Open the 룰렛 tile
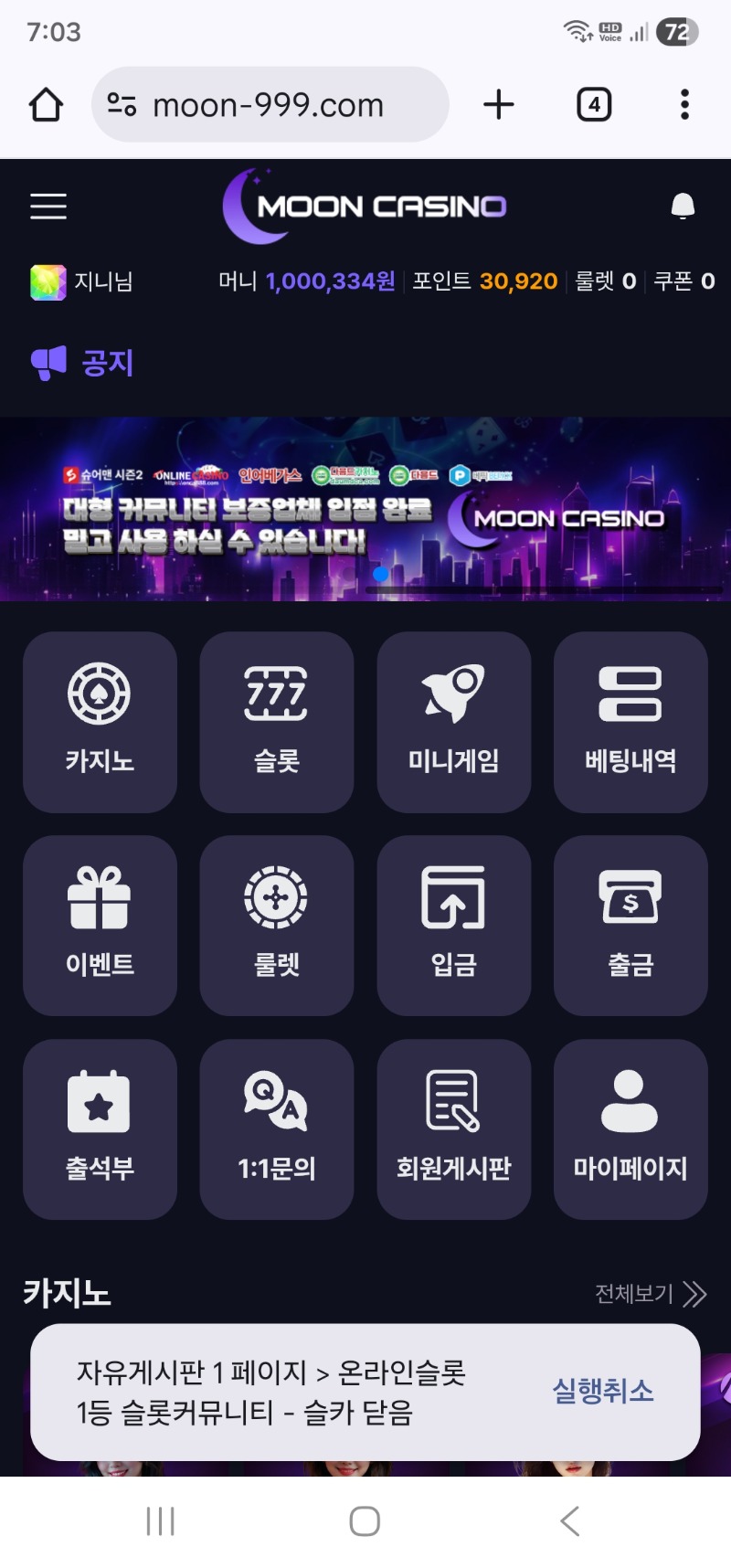731x1568 pixels. pyautogui.click(x=276, y=925)
